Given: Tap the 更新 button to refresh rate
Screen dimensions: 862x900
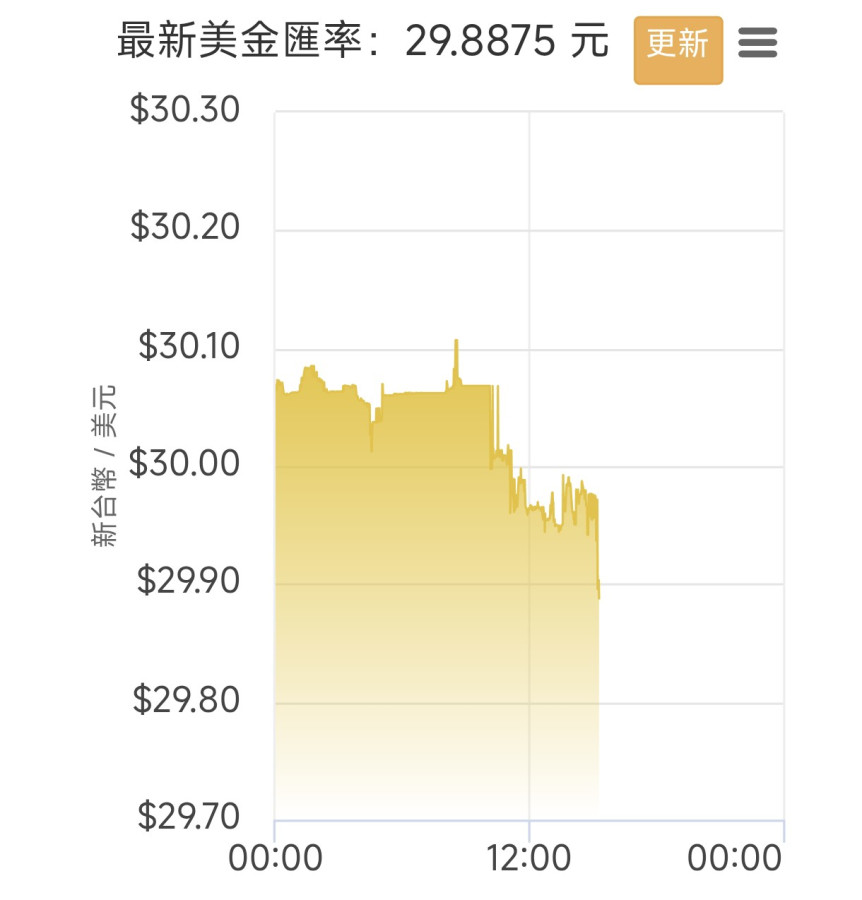Looking at the screenshot, I should click(677, 46).
